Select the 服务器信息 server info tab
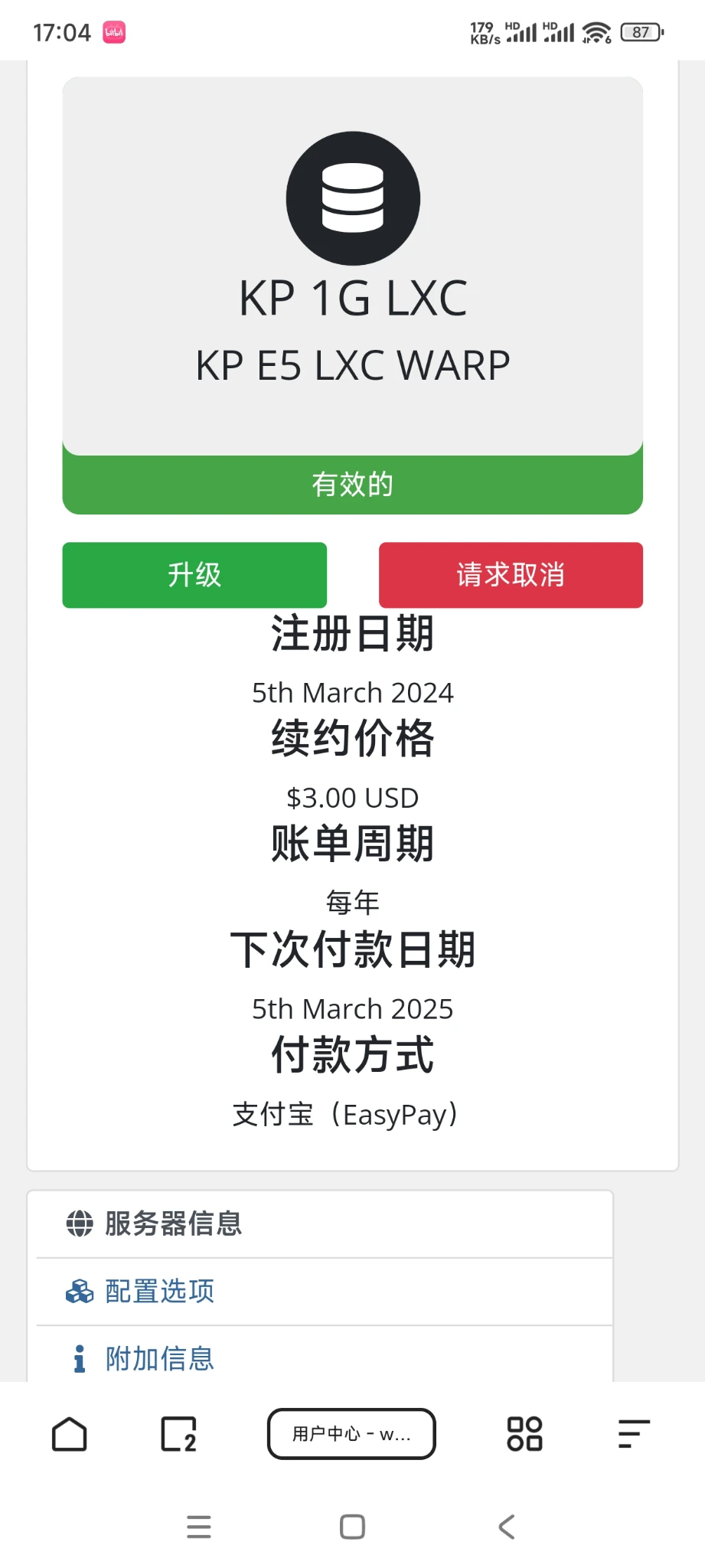705x1568 pixels. click(173, 1223)
